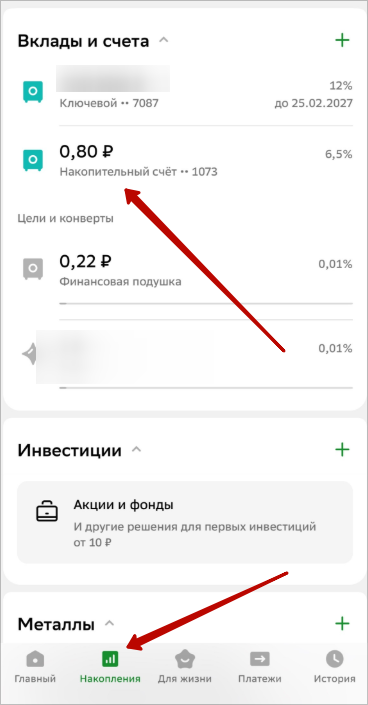
Task: Open the История tab
Action: (334, 667)
